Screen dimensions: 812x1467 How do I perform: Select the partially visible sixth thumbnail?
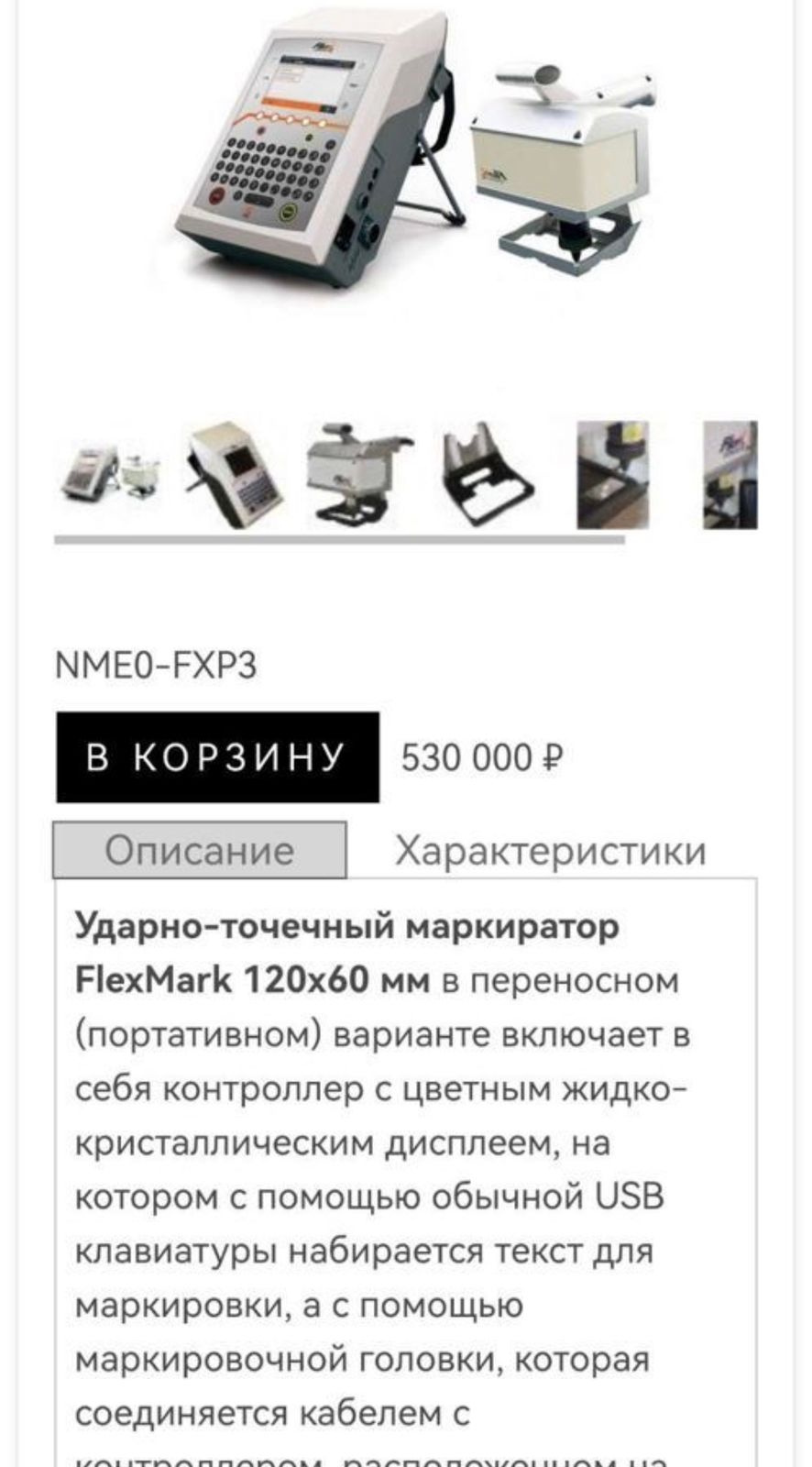[730, 475]
